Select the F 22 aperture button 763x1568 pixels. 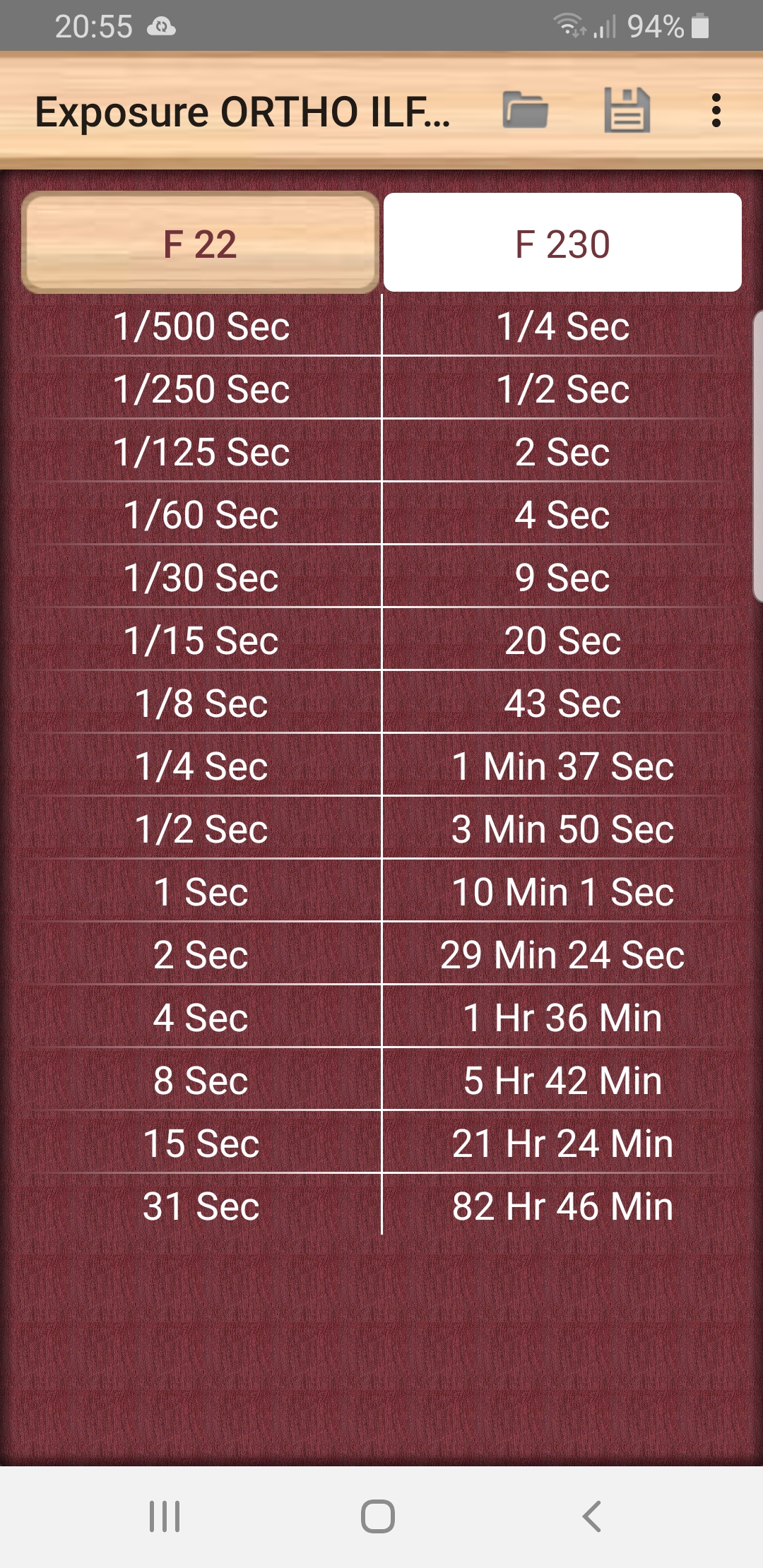pyautogui.click(x=201, y=242)
